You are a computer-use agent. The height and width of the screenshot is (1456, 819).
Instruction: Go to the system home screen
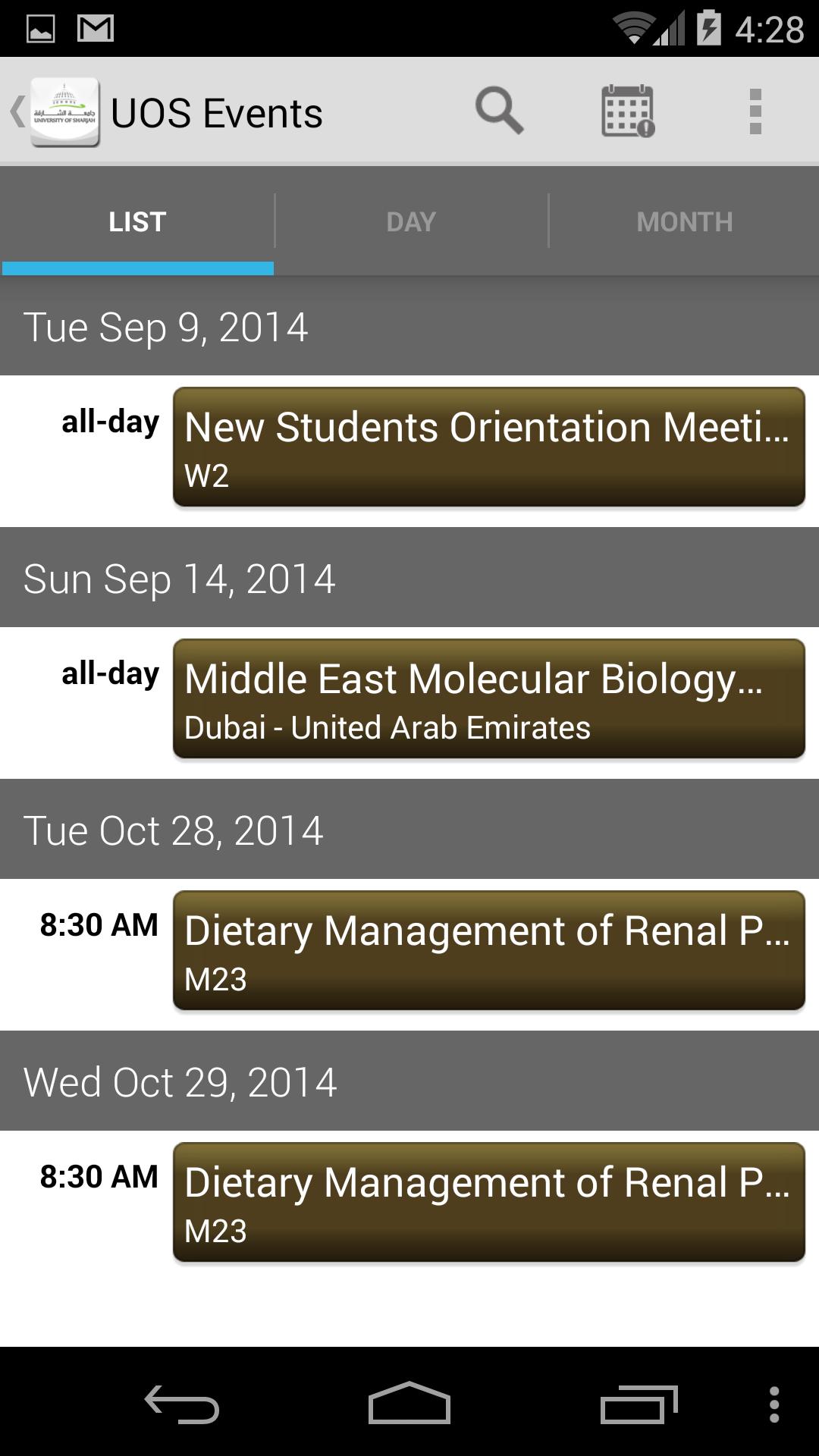click(409, 1403)
